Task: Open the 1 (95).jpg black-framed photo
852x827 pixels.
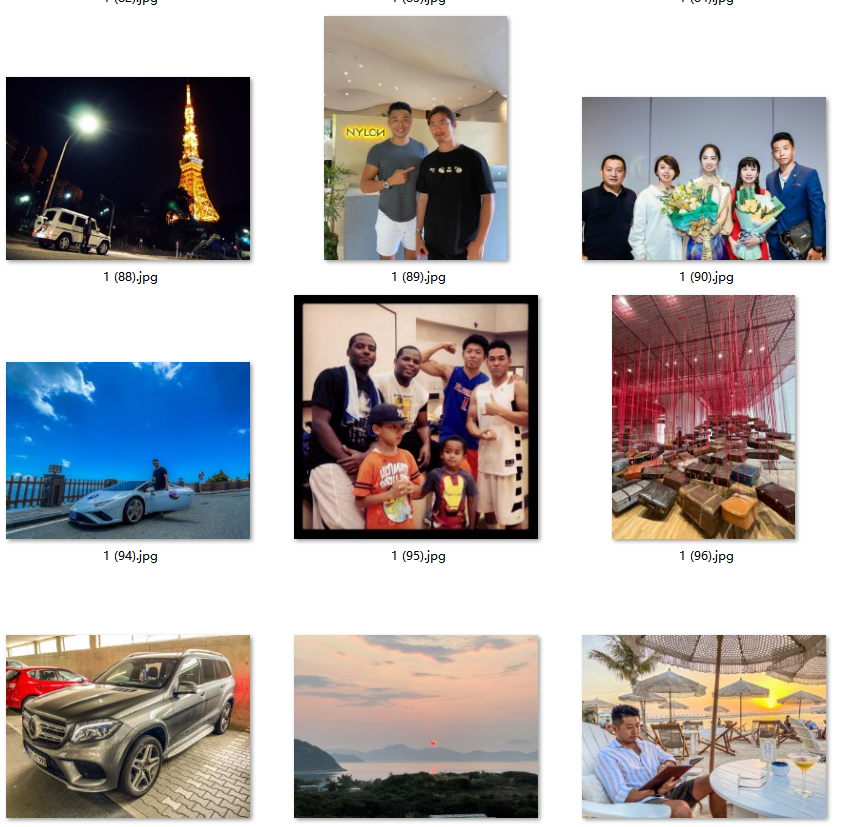Action: 416,417
